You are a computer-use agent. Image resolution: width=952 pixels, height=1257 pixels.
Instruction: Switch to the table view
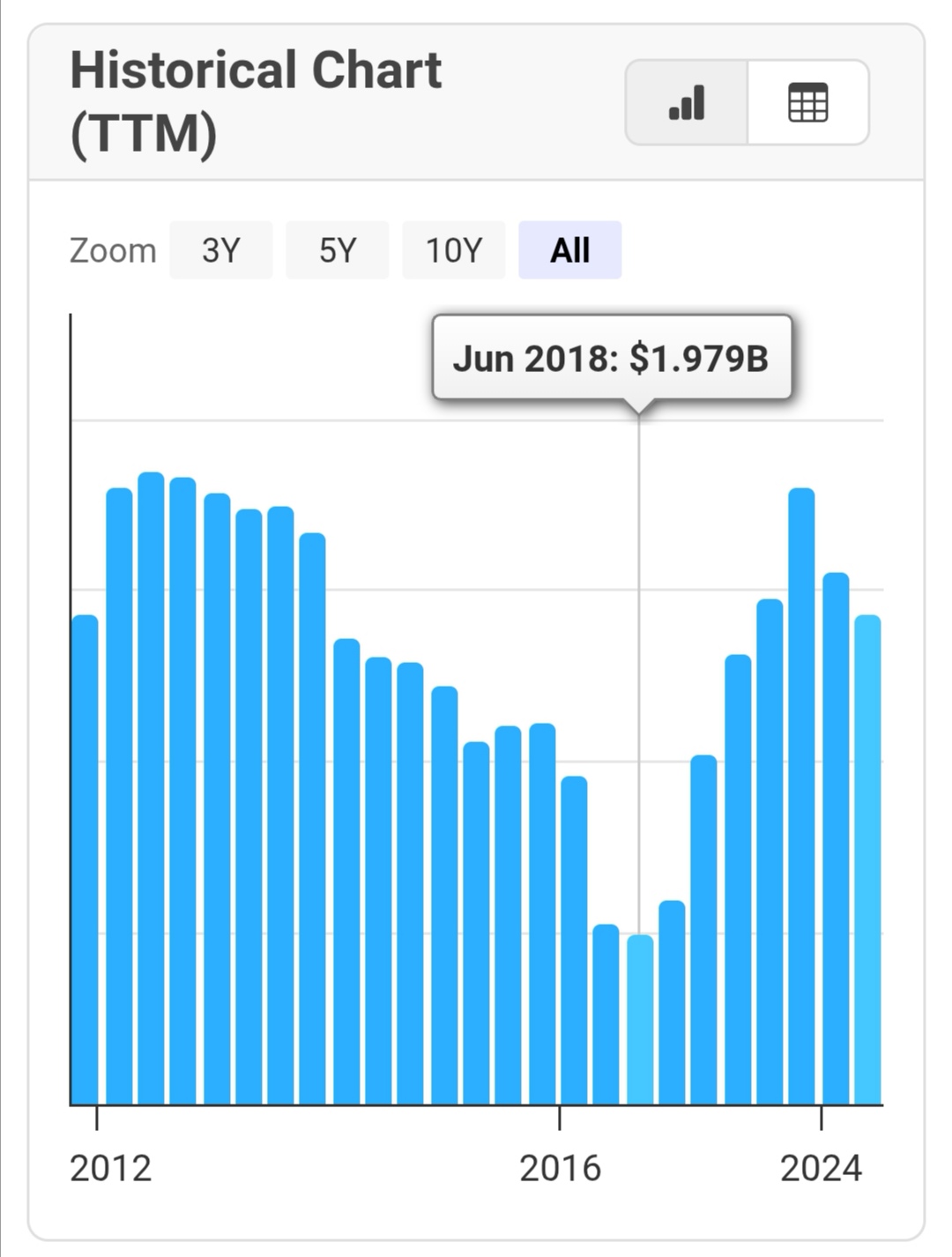tap(807, 102)
